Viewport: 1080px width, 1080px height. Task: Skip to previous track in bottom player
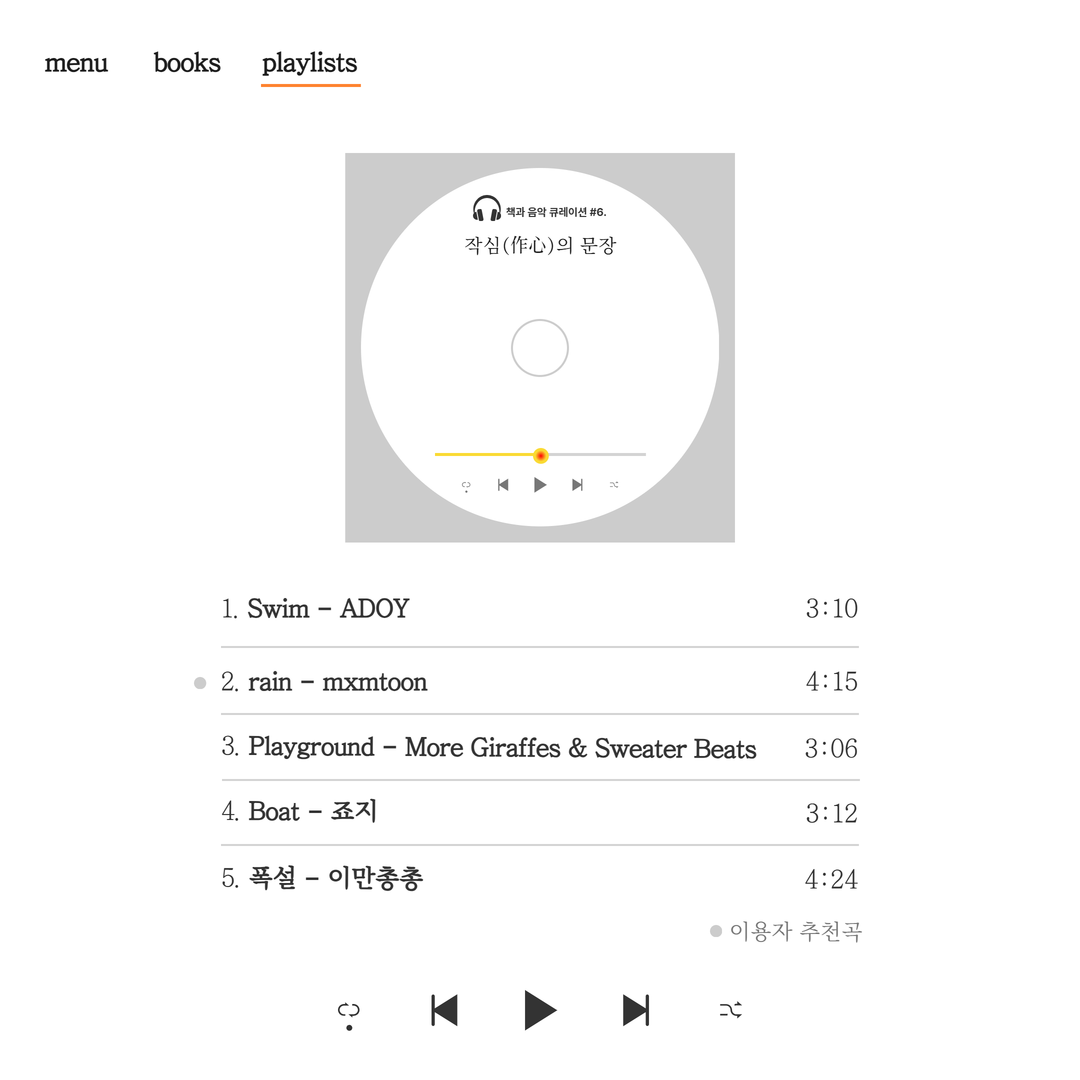(444, 1010)
